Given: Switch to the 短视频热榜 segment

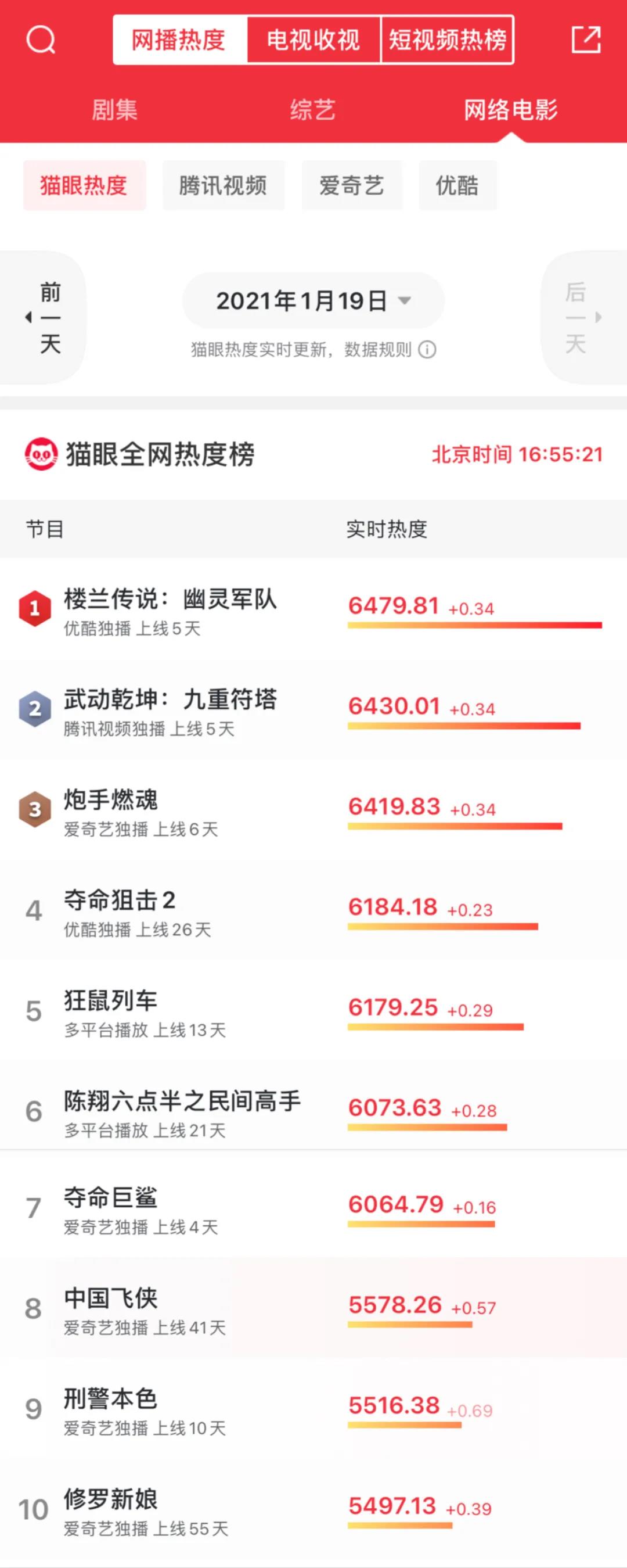Looking at the screenshot, I should (x=447, y=40).
